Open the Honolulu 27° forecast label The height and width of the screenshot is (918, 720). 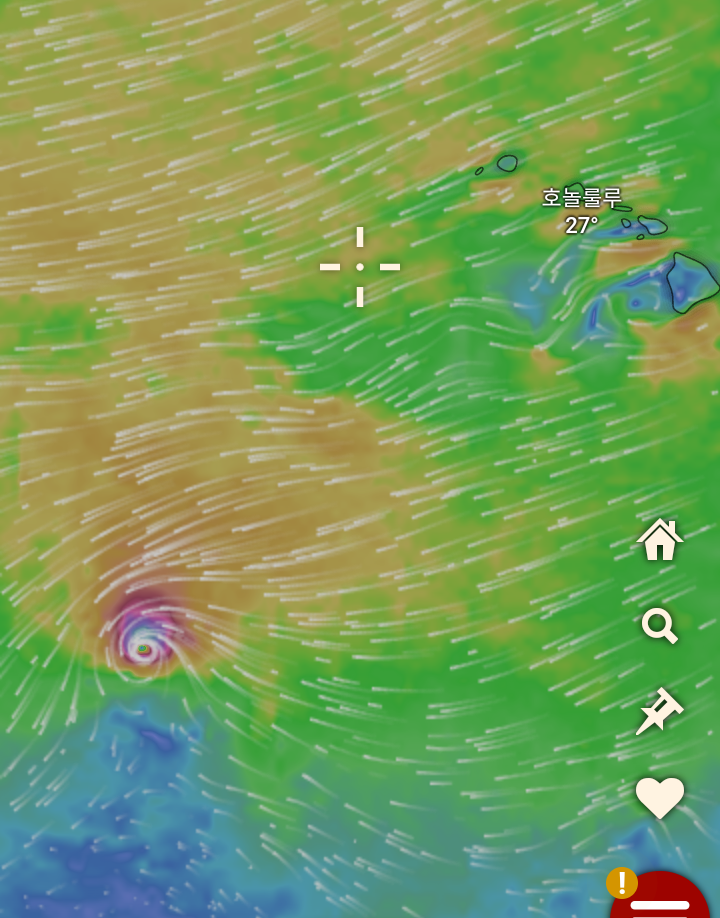pyautogui.click(x=581, y=211)
